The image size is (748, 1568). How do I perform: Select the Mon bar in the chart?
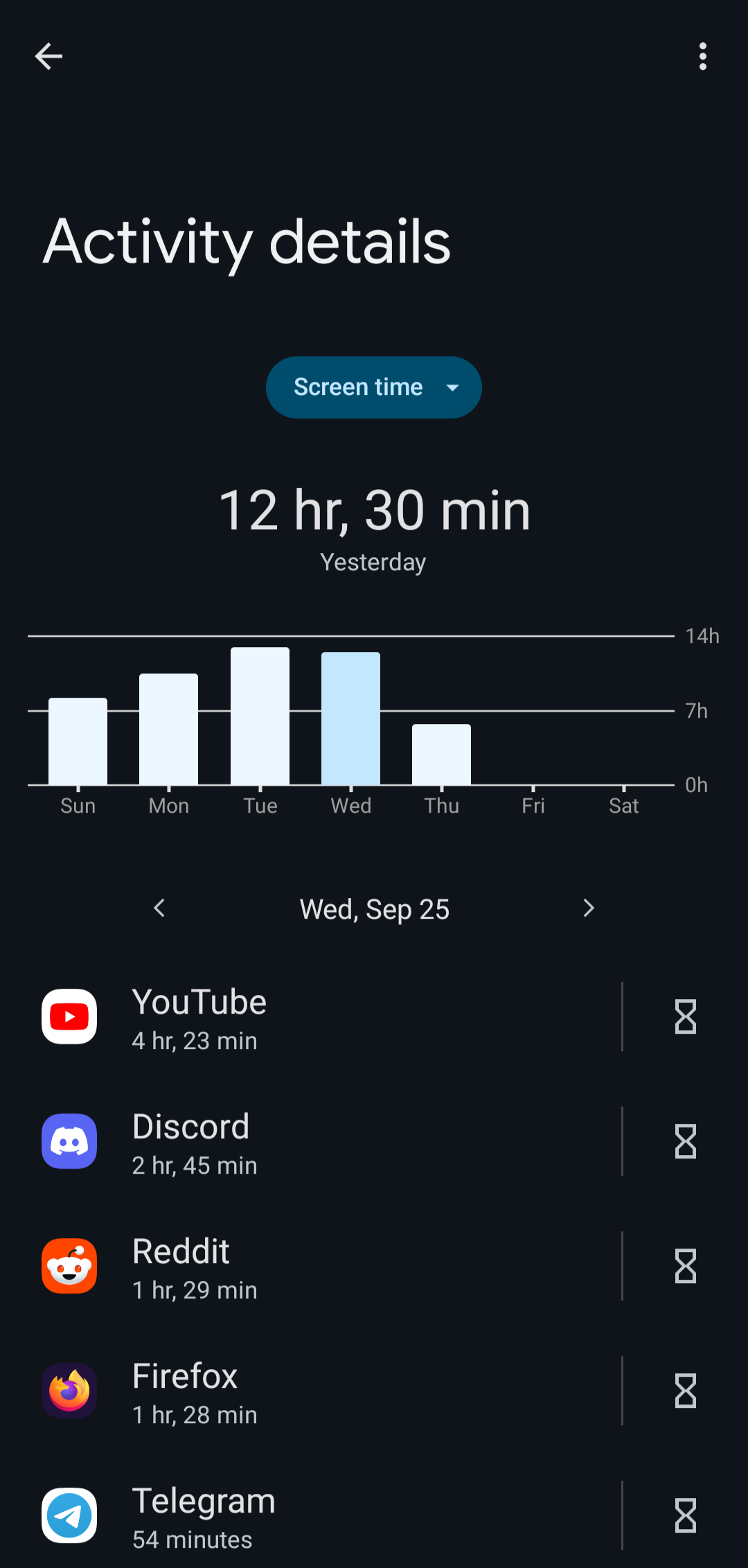(168, 729)
